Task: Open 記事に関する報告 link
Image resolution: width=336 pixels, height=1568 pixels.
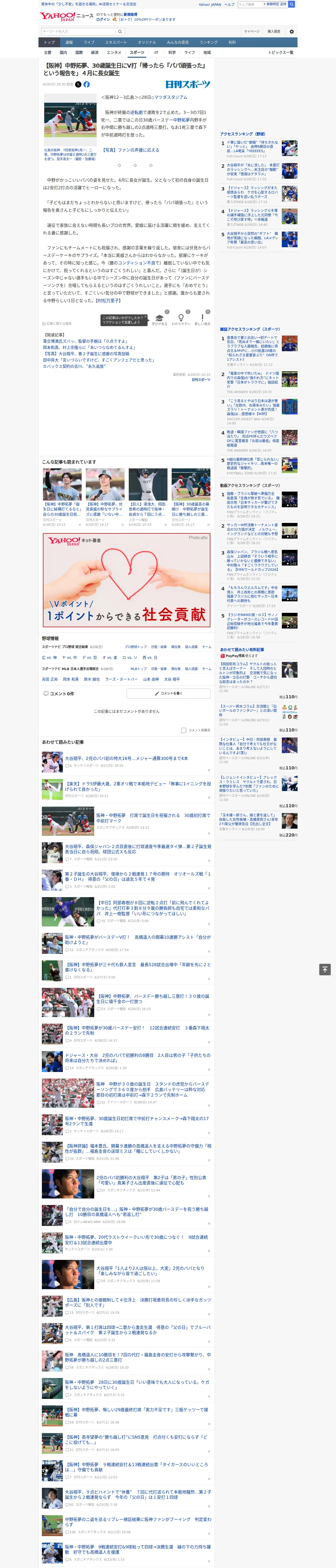Action: point(57,324)
